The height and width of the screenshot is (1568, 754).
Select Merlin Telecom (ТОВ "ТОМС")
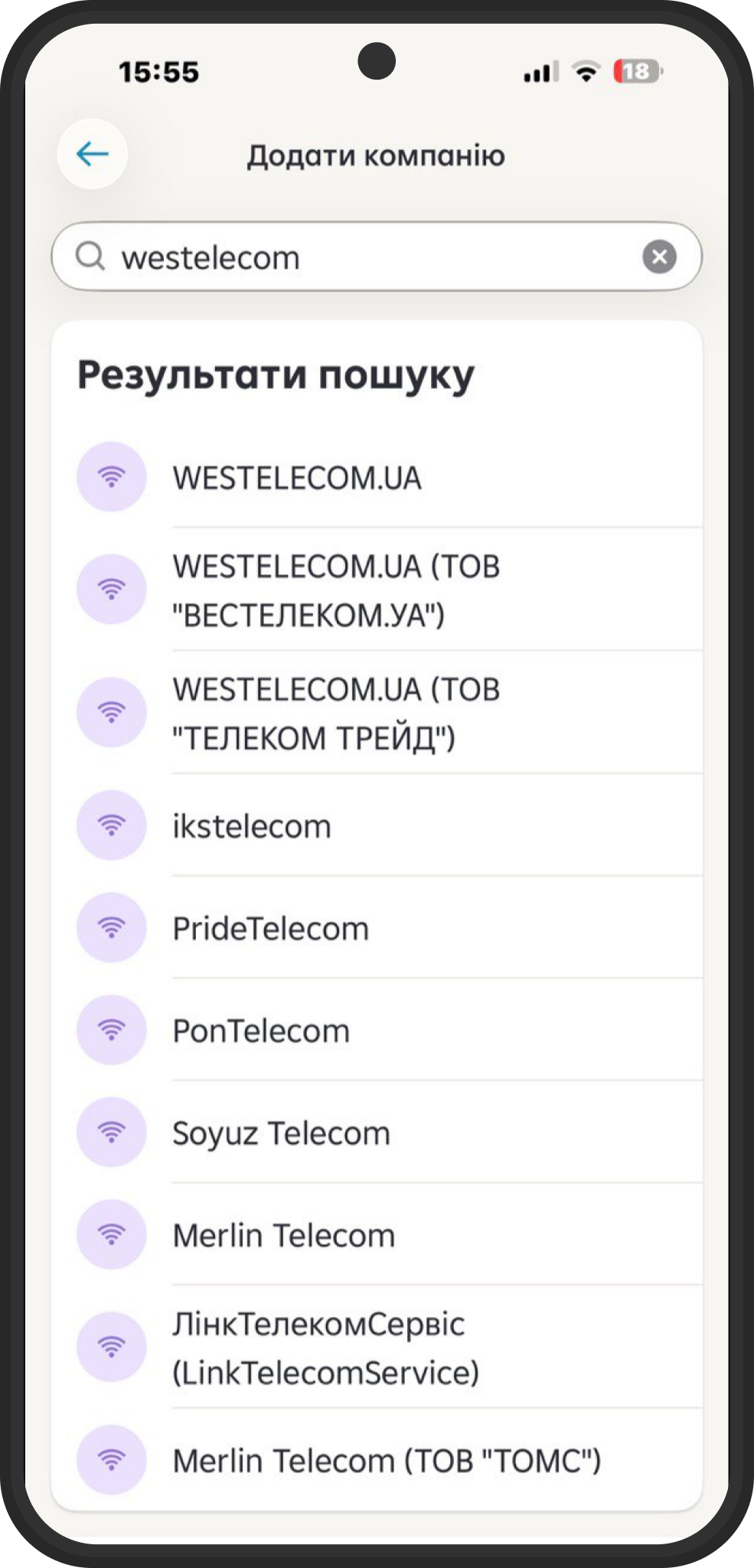[x=386, y=1459]
